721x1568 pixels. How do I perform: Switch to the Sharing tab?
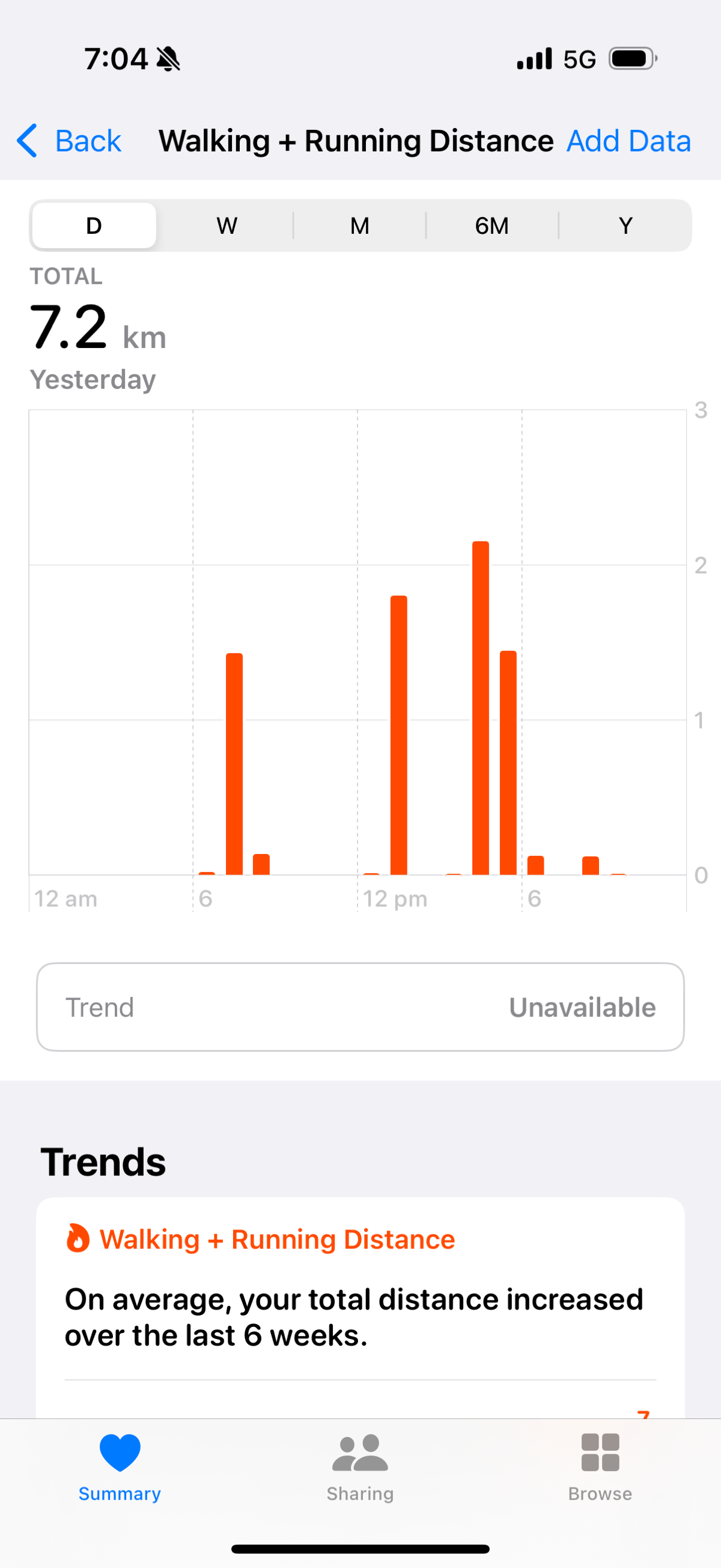(360, 1467)
